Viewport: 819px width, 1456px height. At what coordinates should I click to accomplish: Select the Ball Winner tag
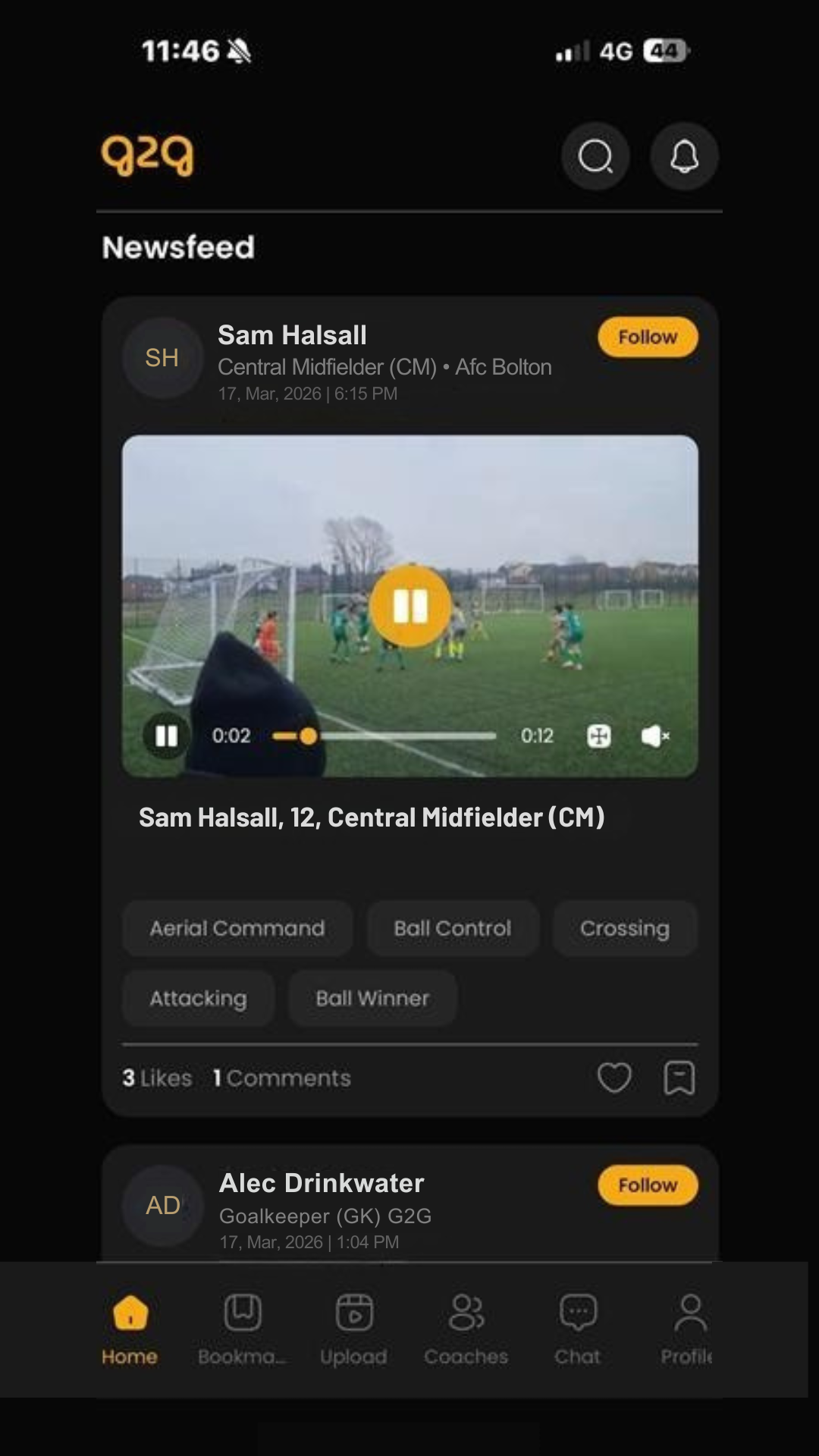pyautogui.click(x=372, y=998)
